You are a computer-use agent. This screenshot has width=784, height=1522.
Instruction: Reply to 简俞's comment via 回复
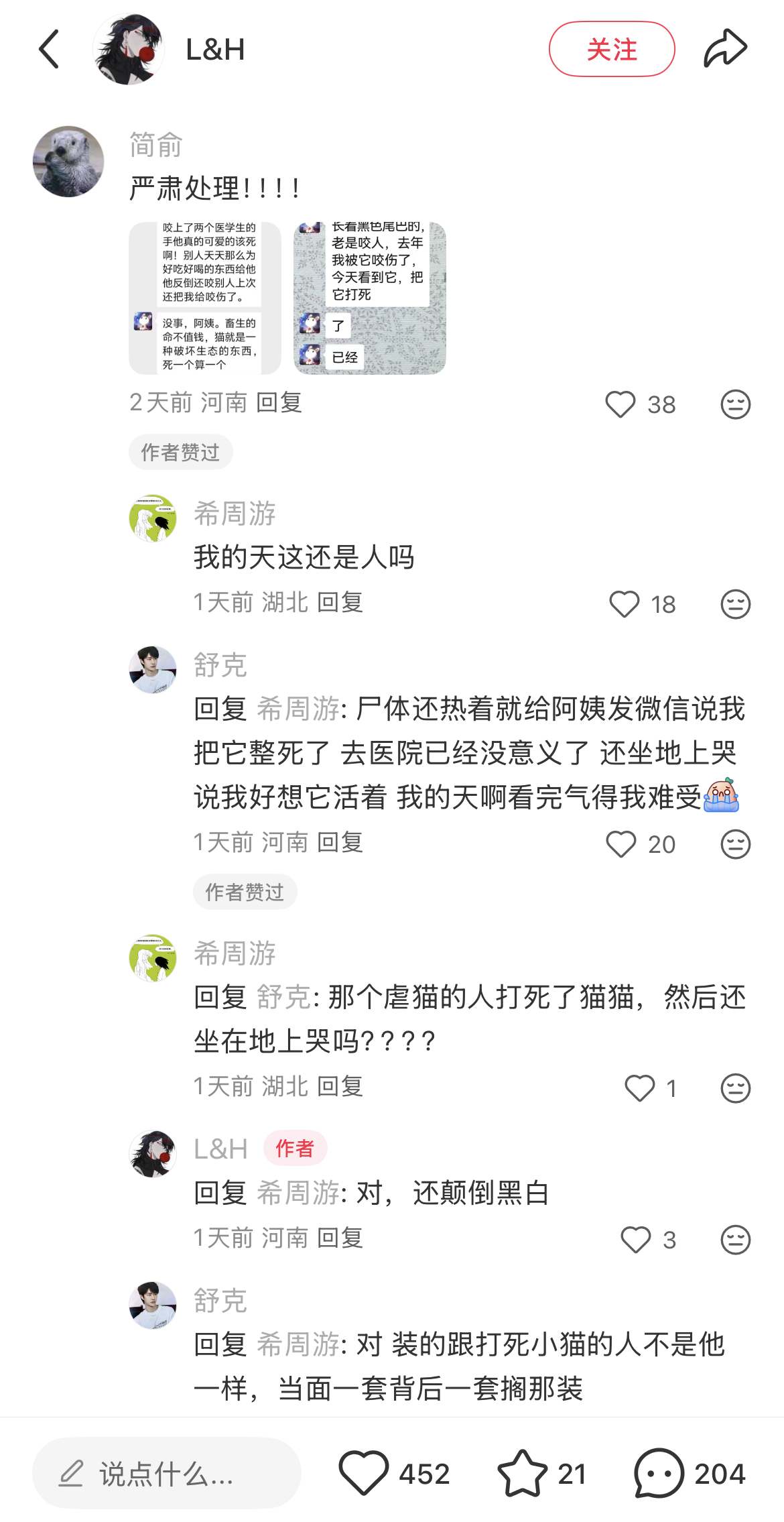(x=279, y=402)
